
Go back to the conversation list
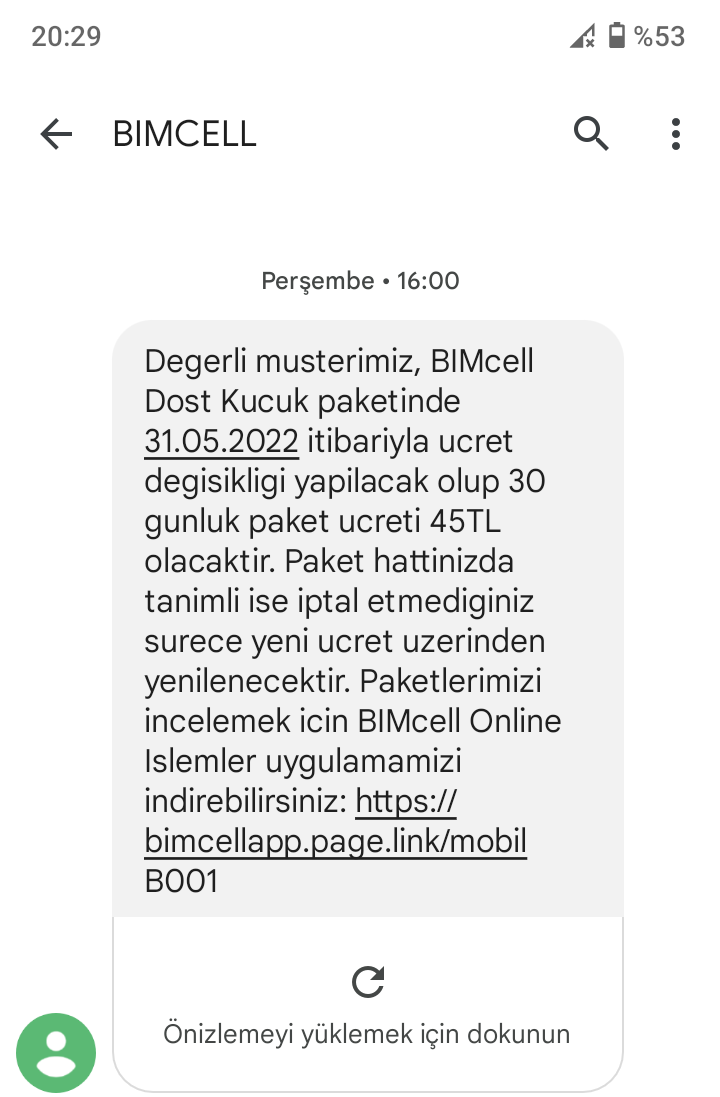[56, 134]
